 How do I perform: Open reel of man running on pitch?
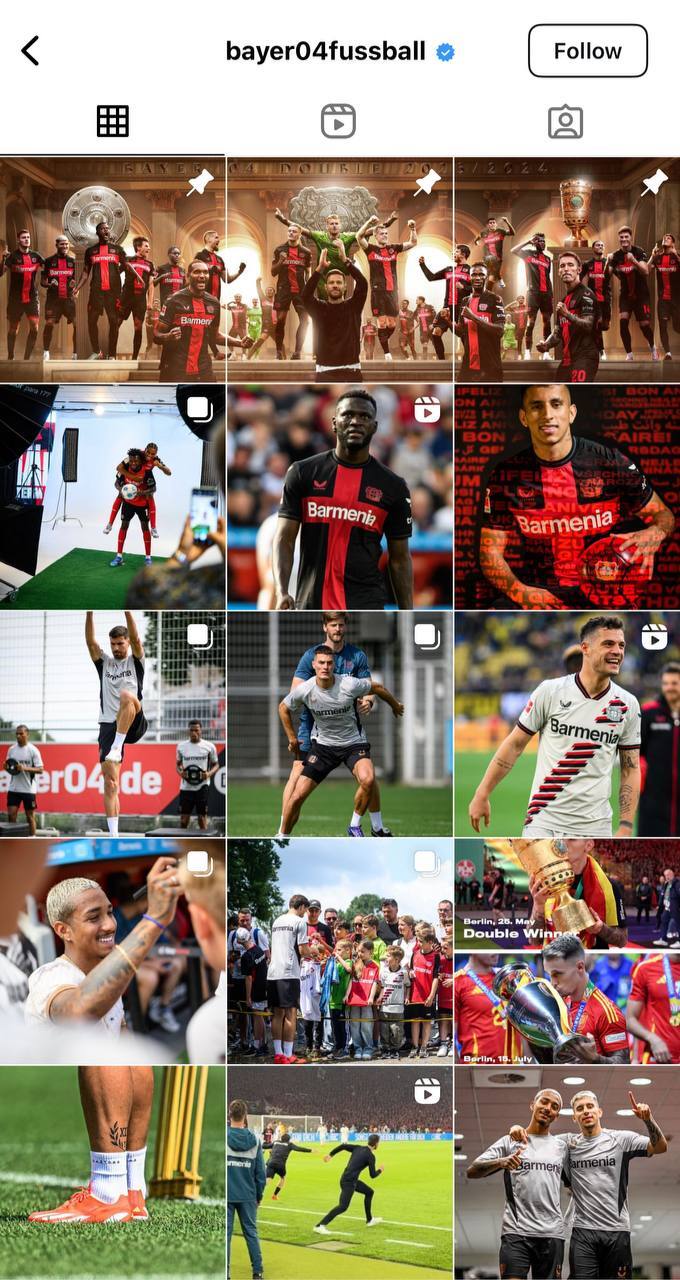(339, 1172)
